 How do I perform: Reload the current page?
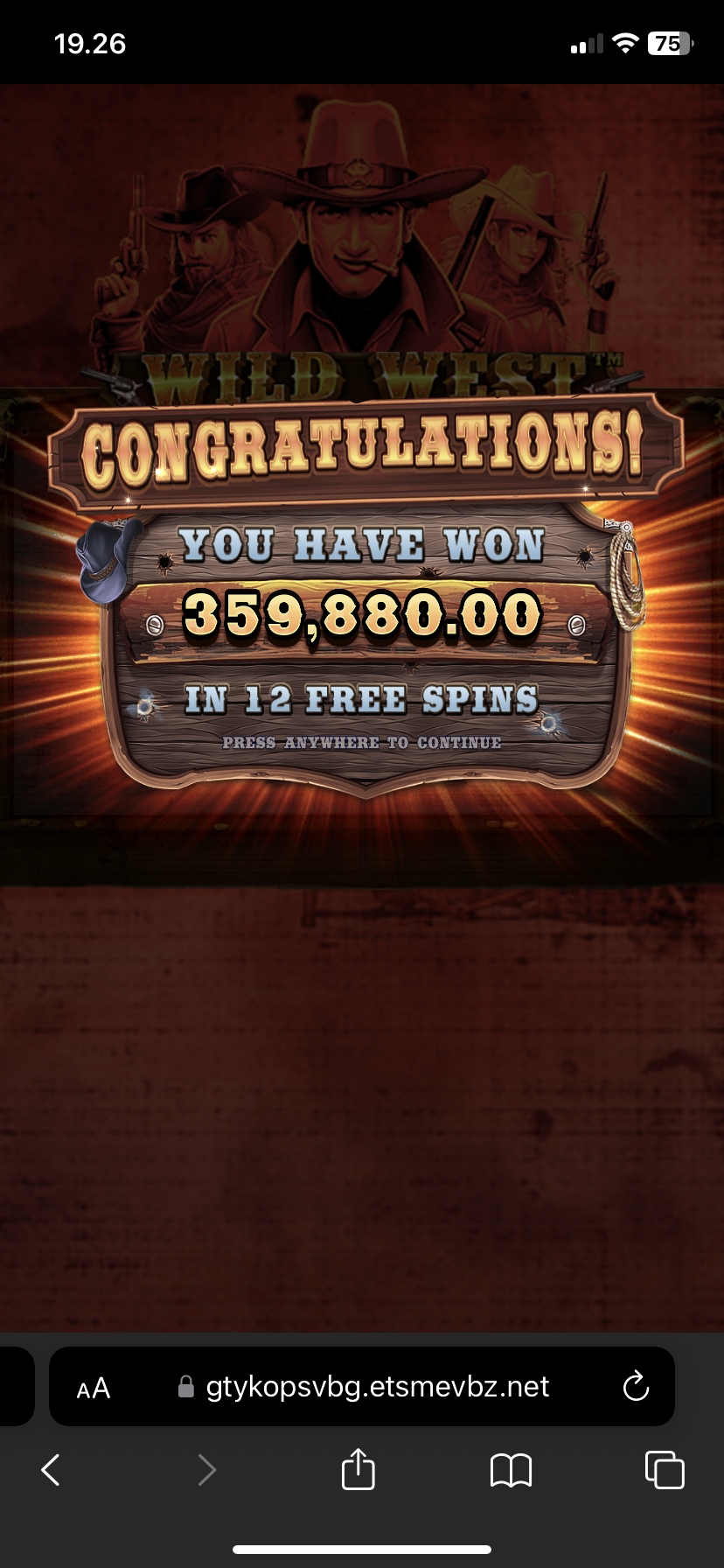(x=636, y=1387)
